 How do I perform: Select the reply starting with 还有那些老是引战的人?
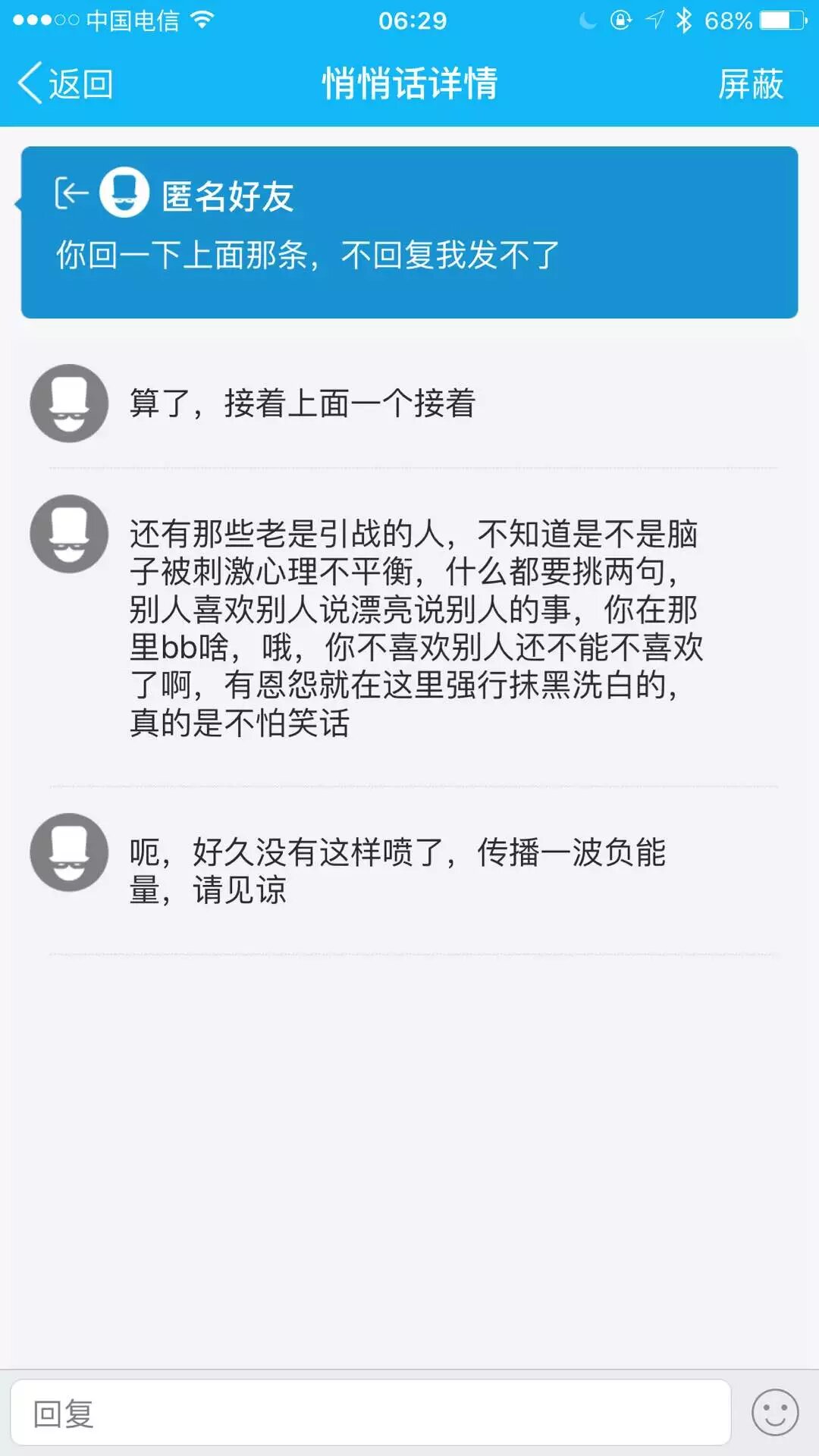414,628
